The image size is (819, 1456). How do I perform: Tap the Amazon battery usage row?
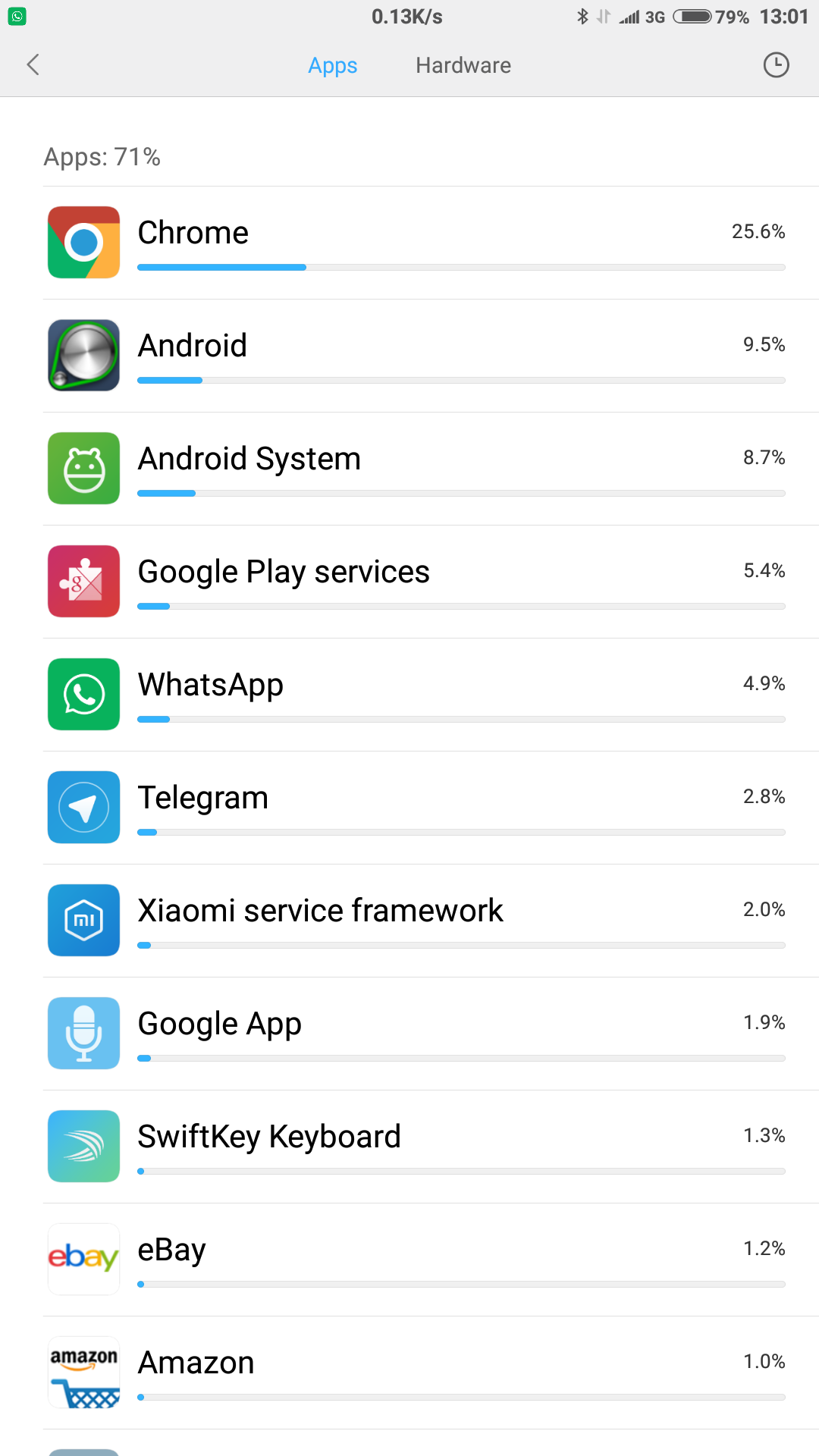[409, 1373]
